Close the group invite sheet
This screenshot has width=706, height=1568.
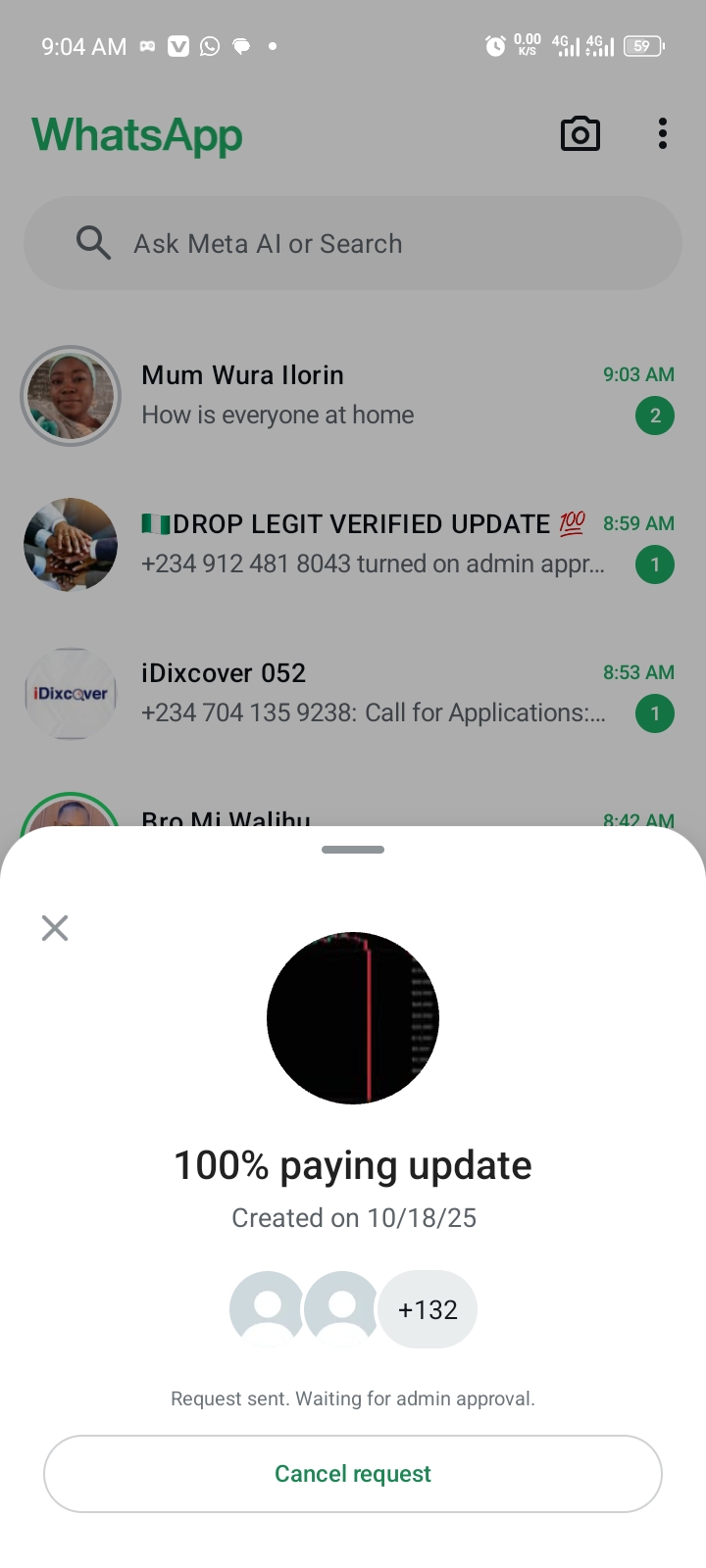point(55,928)
